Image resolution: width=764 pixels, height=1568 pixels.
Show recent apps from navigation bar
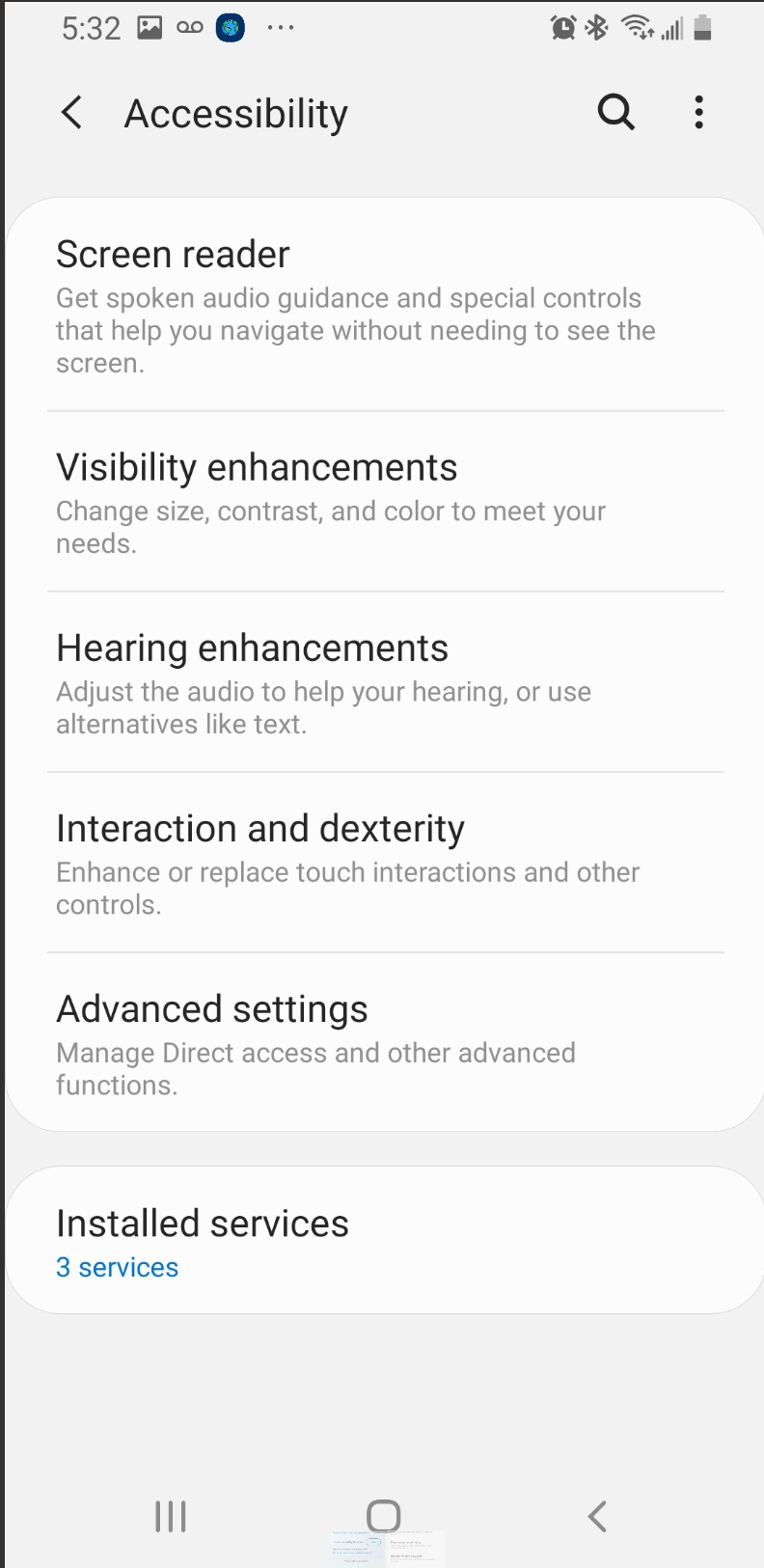click(x=171, y=1516)
